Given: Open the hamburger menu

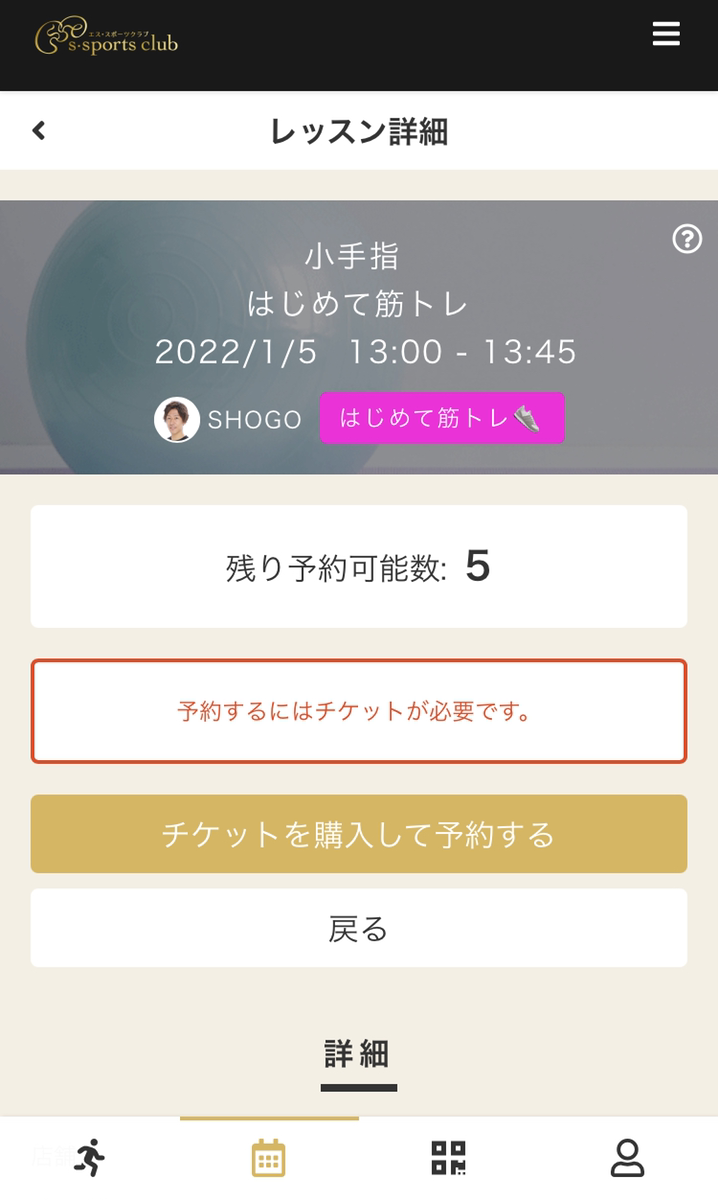Looking at the screenshot, I should 666,35.
